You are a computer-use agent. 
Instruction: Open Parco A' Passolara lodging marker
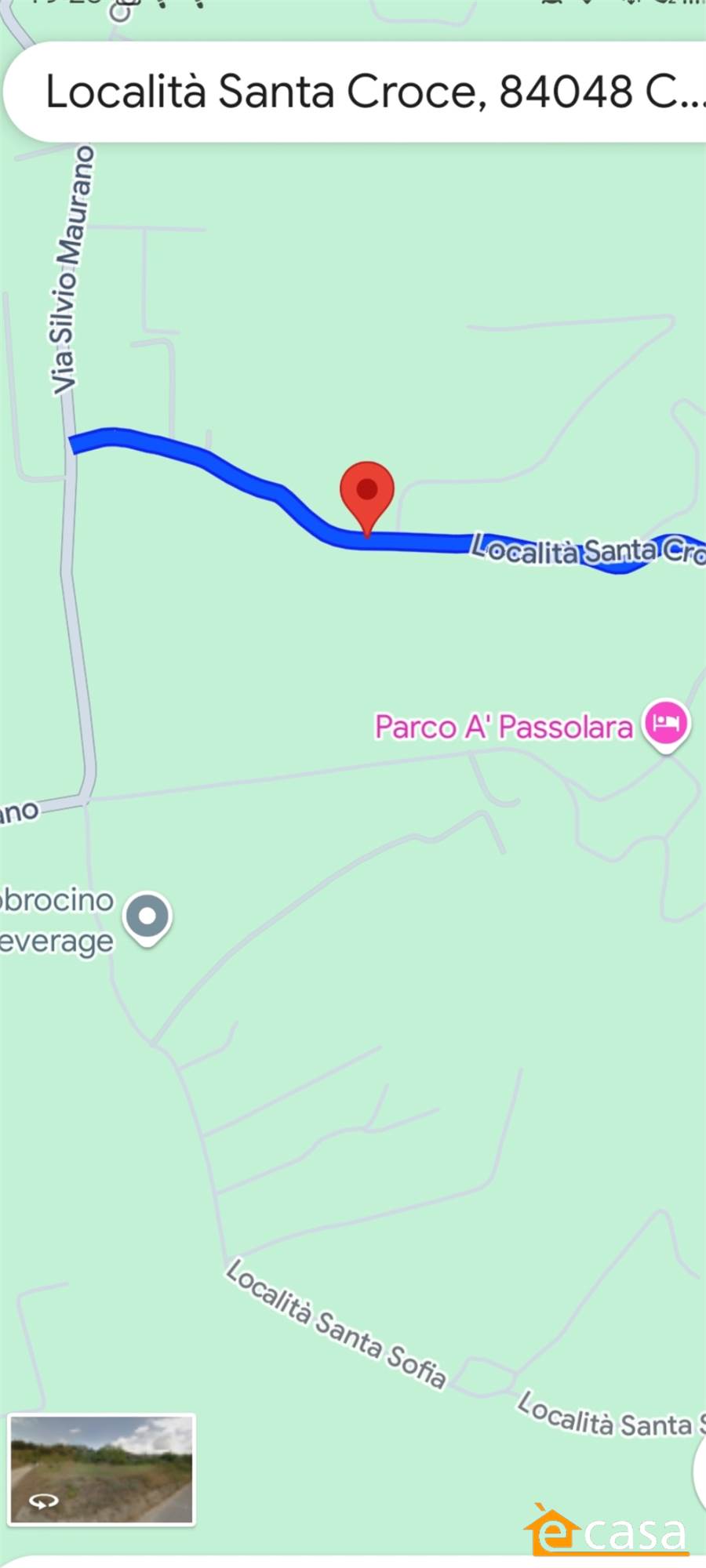tap(666, 725)
